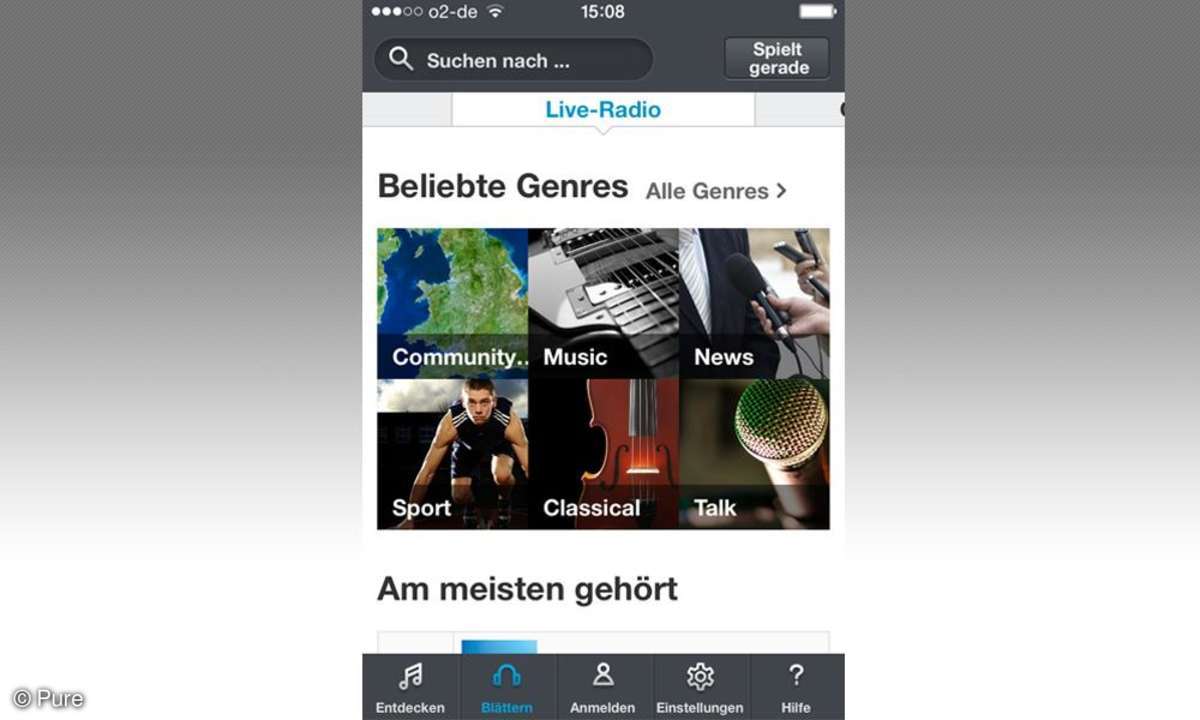1200x720 pixels.
Task: Open the Classical genre tile
Action: point(603,454)
